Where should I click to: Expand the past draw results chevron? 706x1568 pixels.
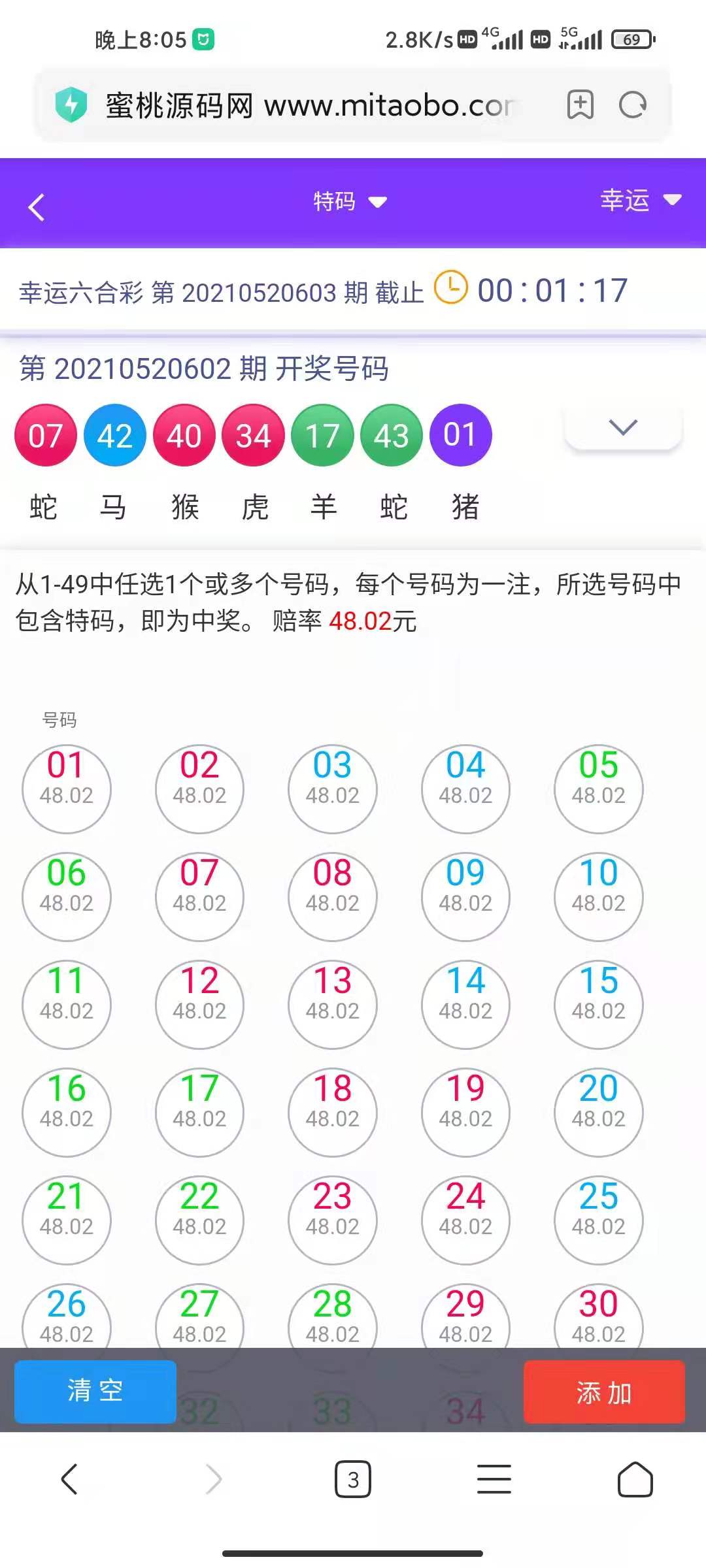pos(623,428)
